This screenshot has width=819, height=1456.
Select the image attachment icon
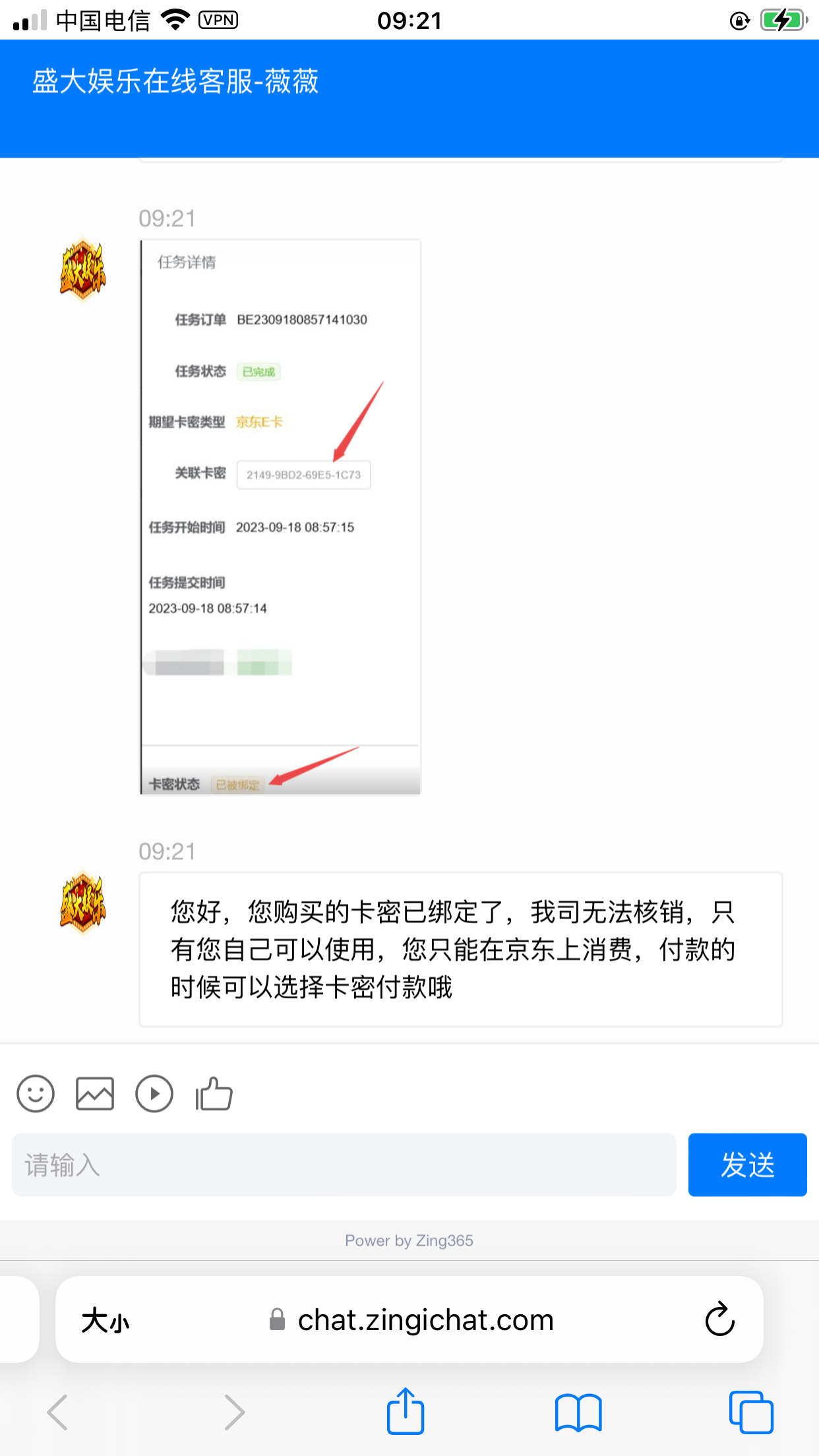coord(95,1093)
